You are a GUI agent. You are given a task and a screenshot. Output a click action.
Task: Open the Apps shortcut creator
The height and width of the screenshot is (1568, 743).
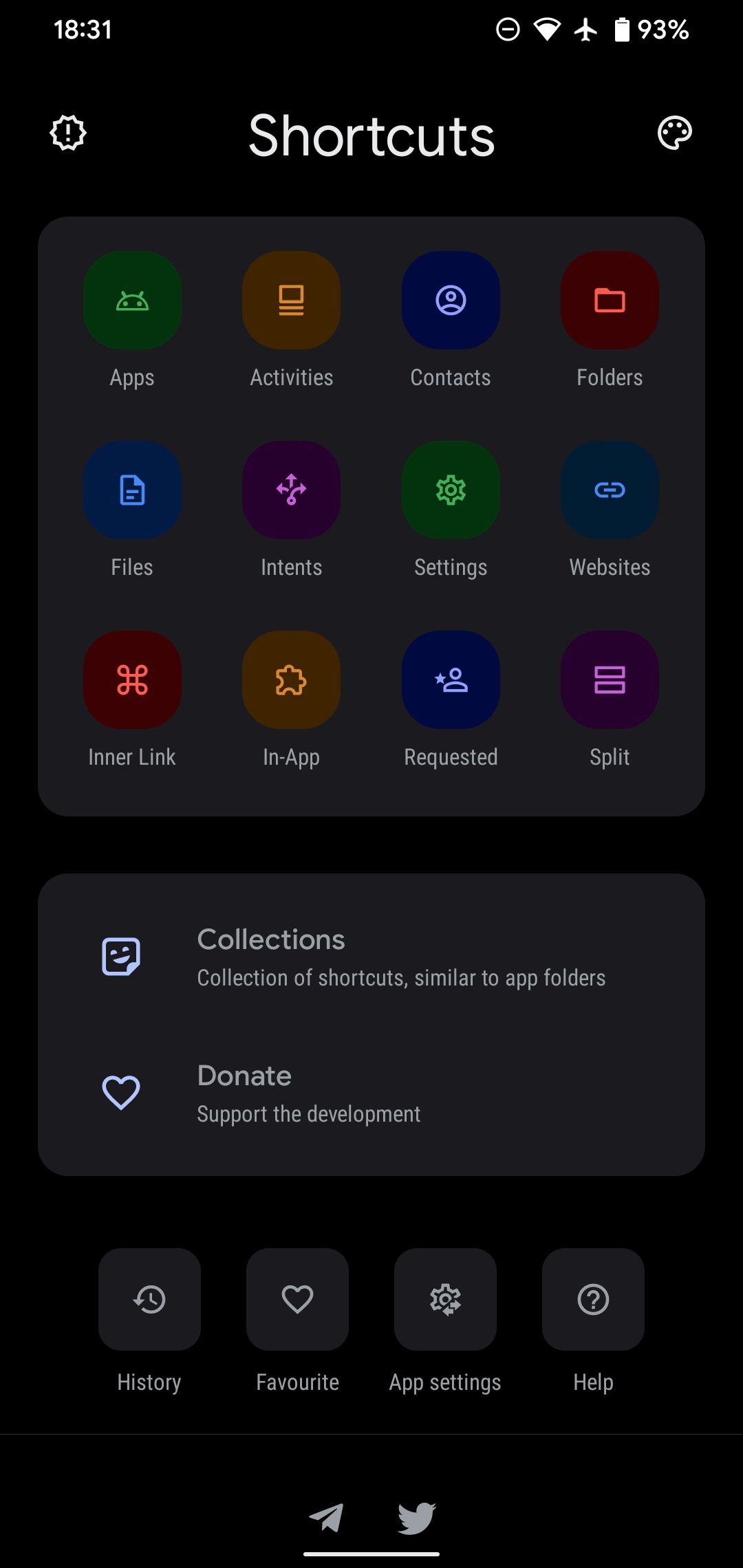click(132, 301)
